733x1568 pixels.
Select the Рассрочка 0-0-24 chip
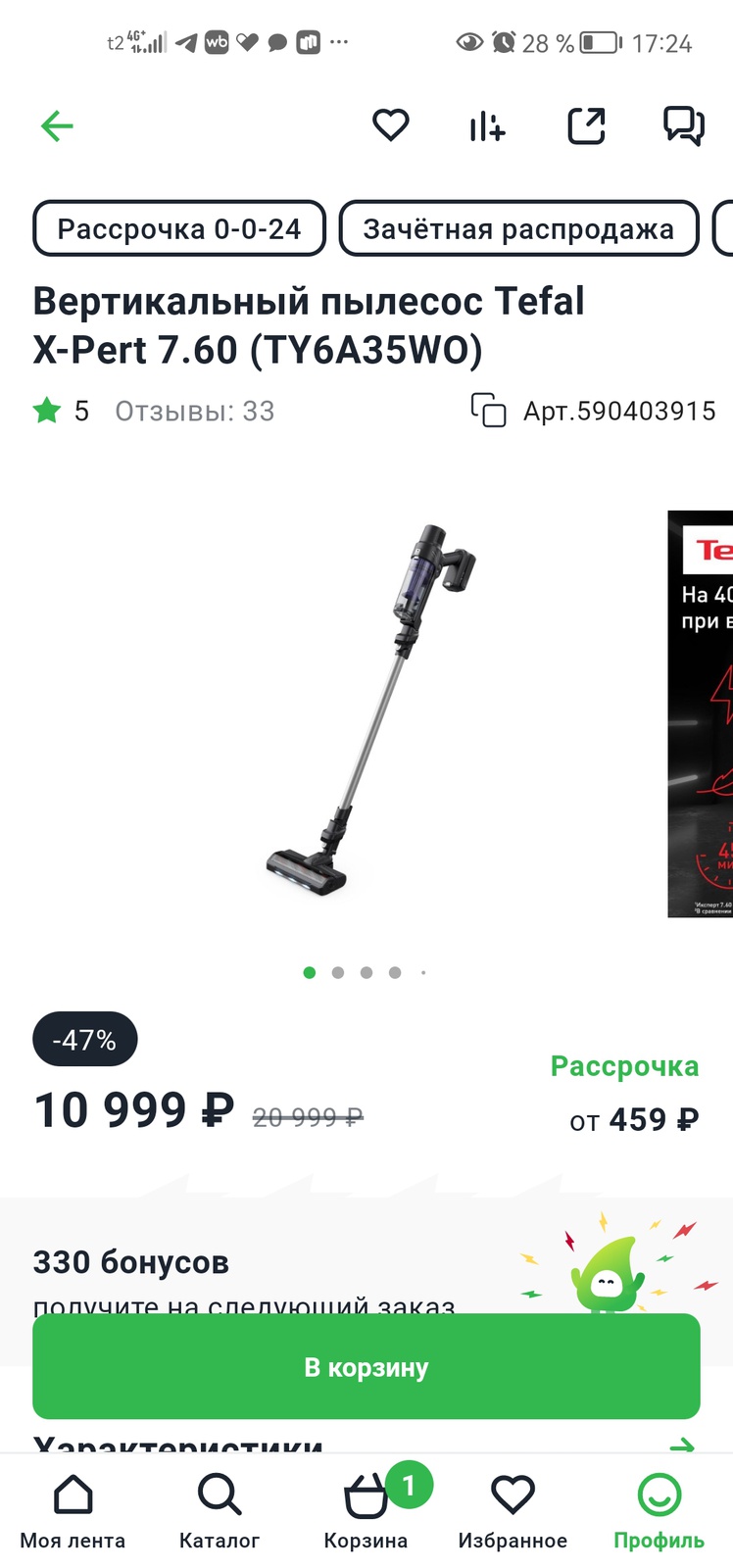click(179, 228)
